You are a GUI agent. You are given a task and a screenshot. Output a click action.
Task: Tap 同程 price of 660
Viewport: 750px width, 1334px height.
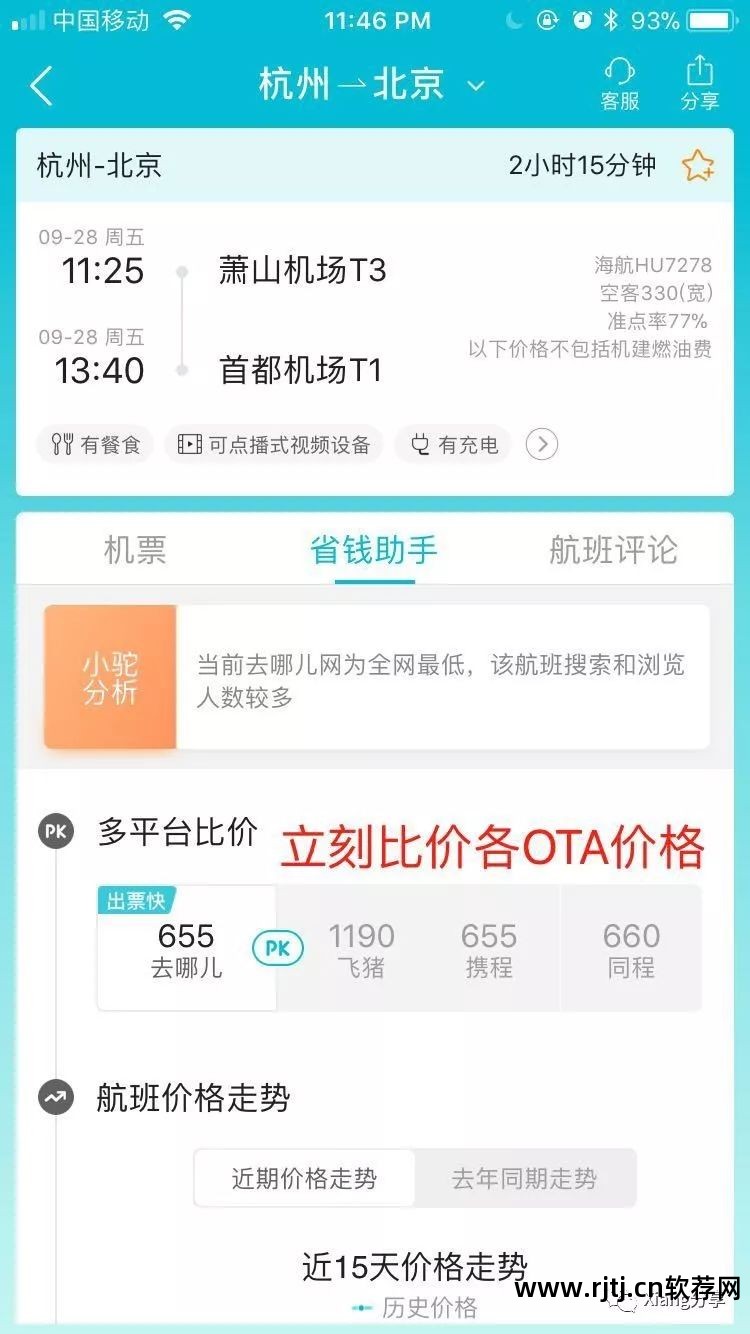coord(631,949)
